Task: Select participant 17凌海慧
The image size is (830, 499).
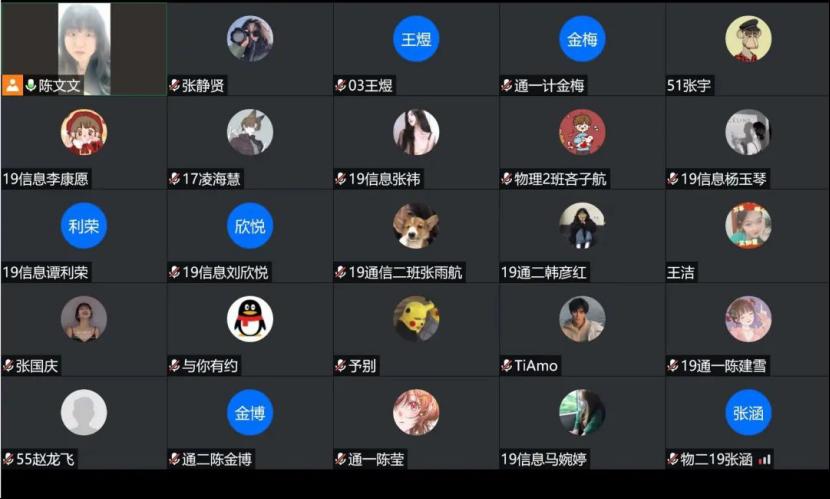Action: pos(249,142)
